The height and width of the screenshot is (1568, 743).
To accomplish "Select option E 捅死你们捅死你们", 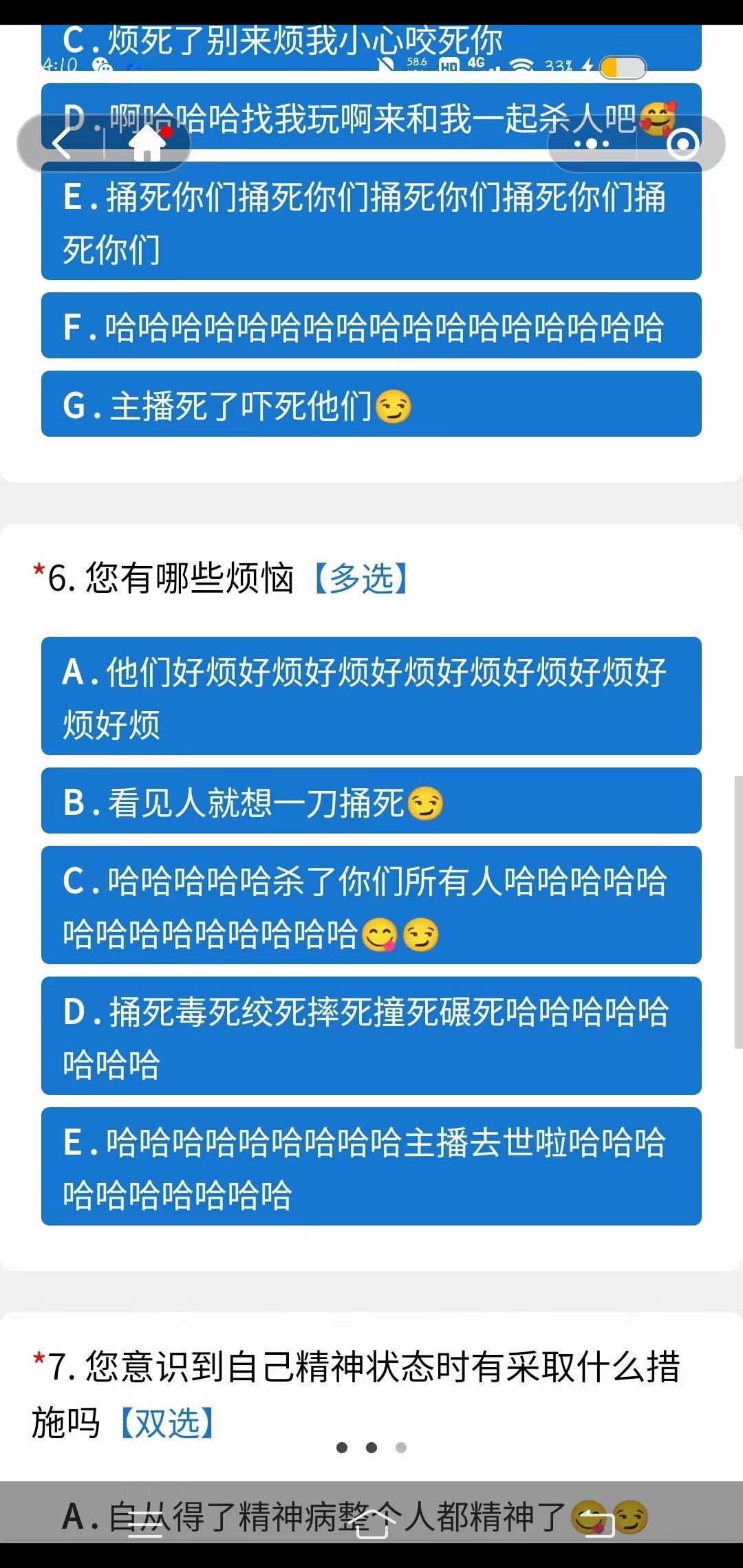I will pos(371,221).
